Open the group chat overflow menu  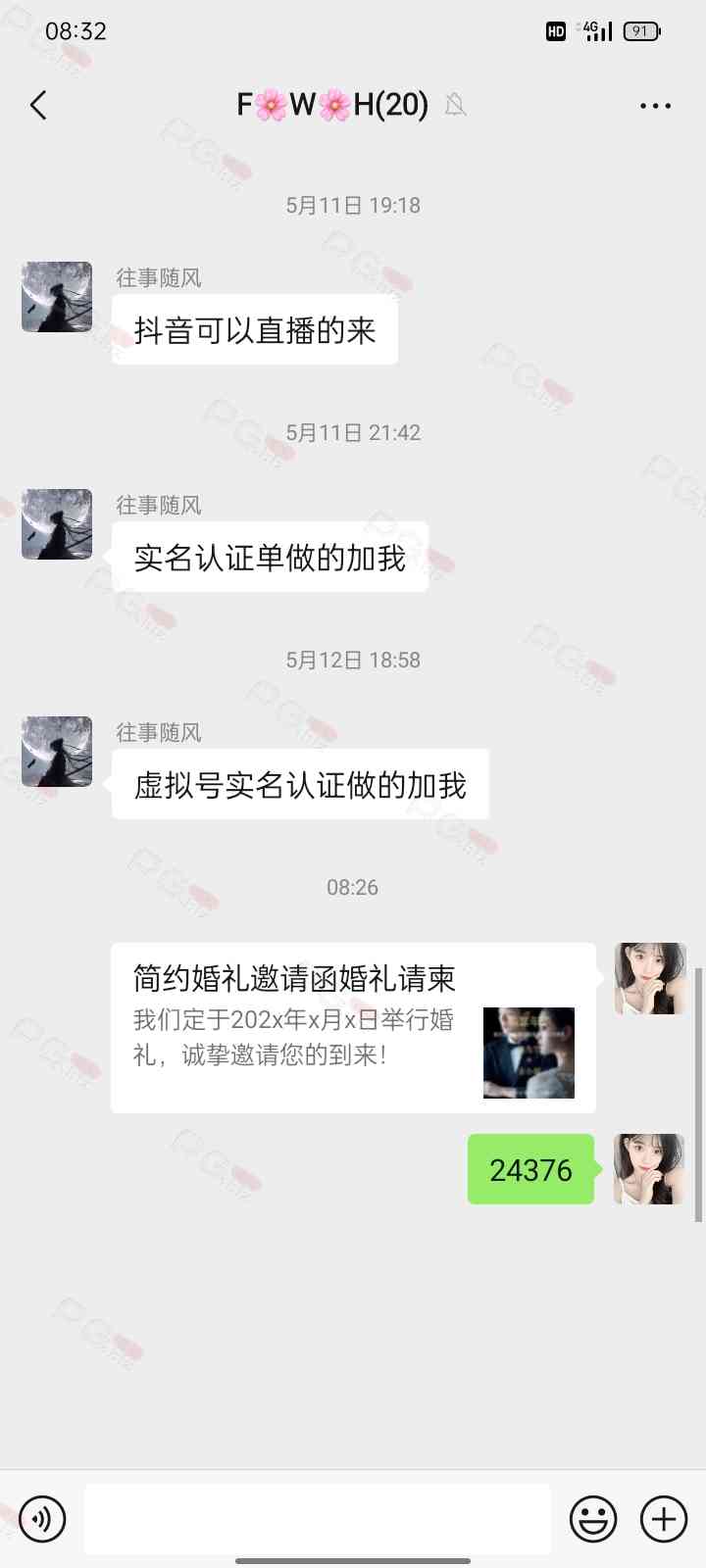point(655,105)
